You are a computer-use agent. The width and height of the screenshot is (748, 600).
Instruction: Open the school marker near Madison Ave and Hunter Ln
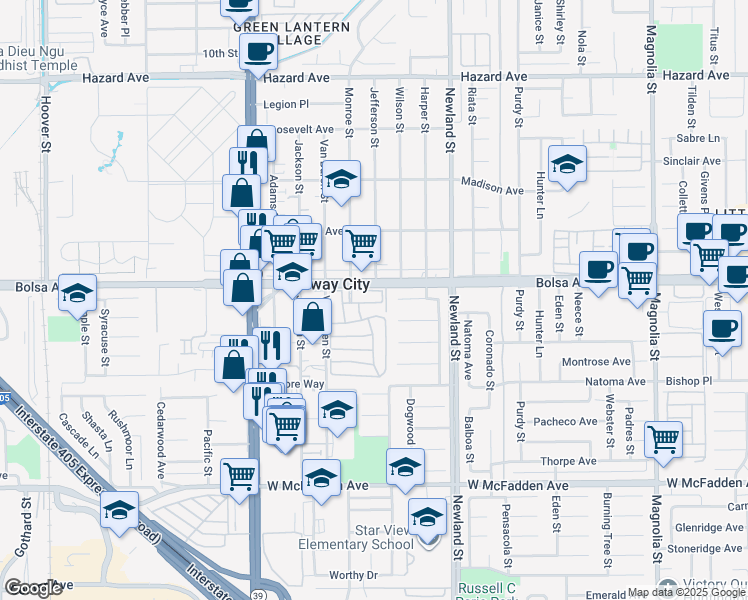pos(567,165)
